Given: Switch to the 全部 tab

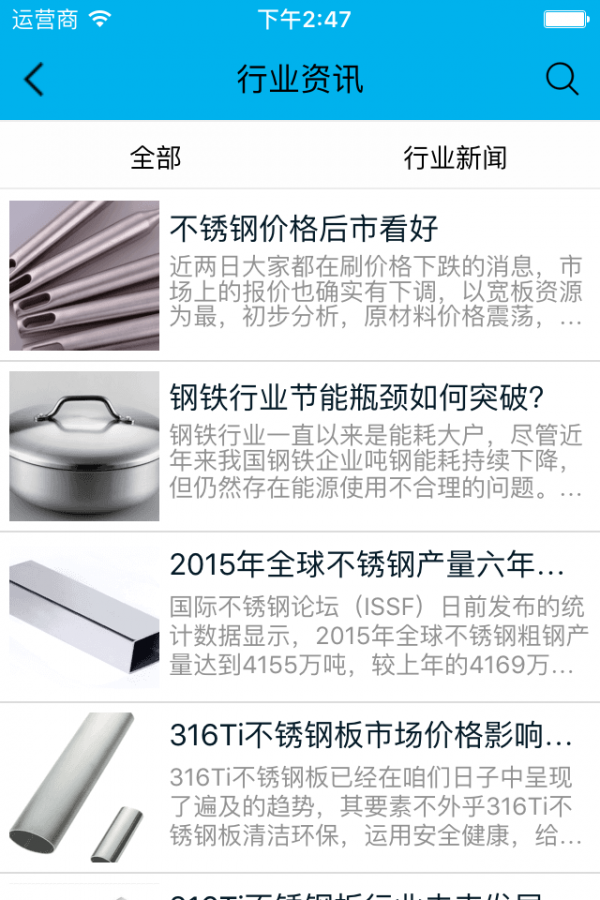Looking at the screenshot, I should click(x=155, y=157).
